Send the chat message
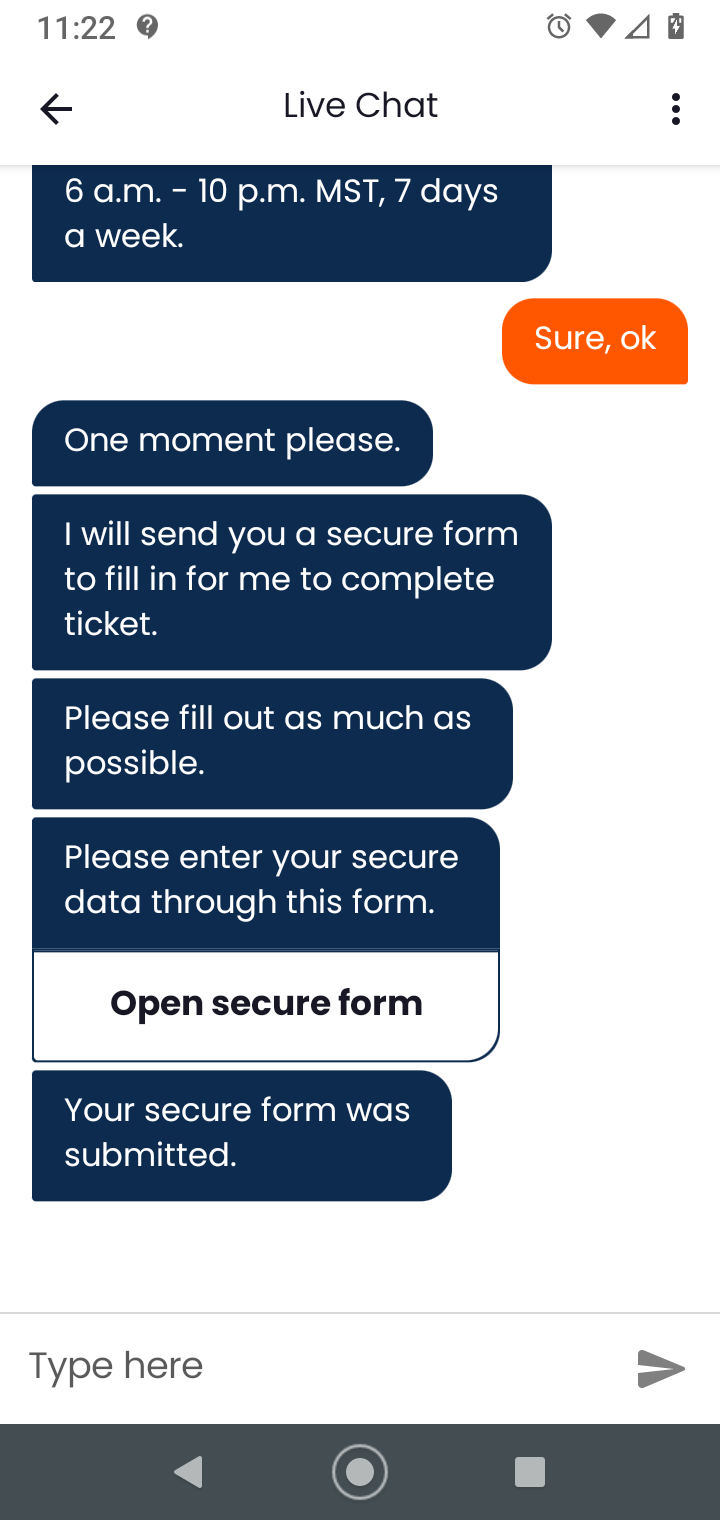The height and width of the screenshot is (1520, 720). coord(661,1368)
